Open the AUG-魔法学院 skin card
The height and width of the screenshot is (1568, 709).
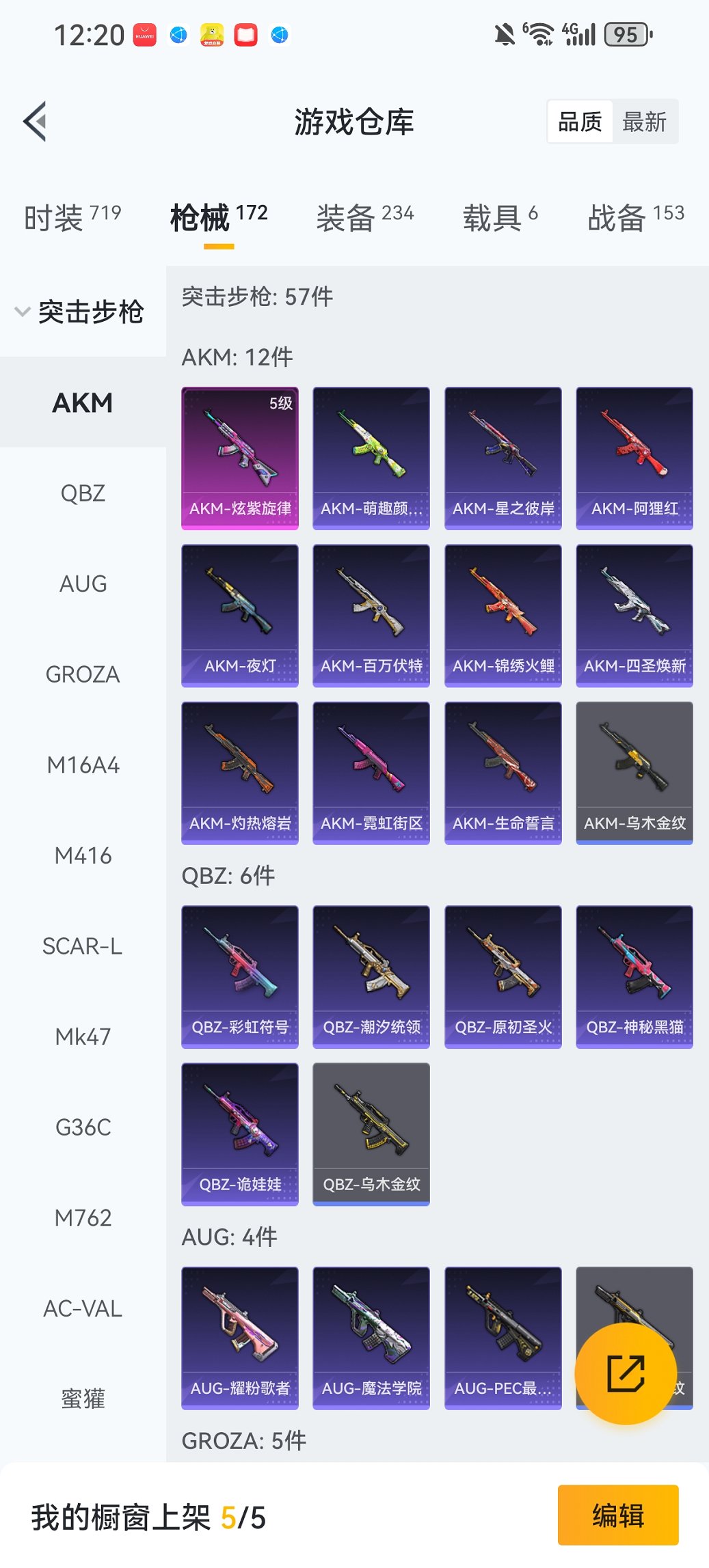tap(371, 1338)
